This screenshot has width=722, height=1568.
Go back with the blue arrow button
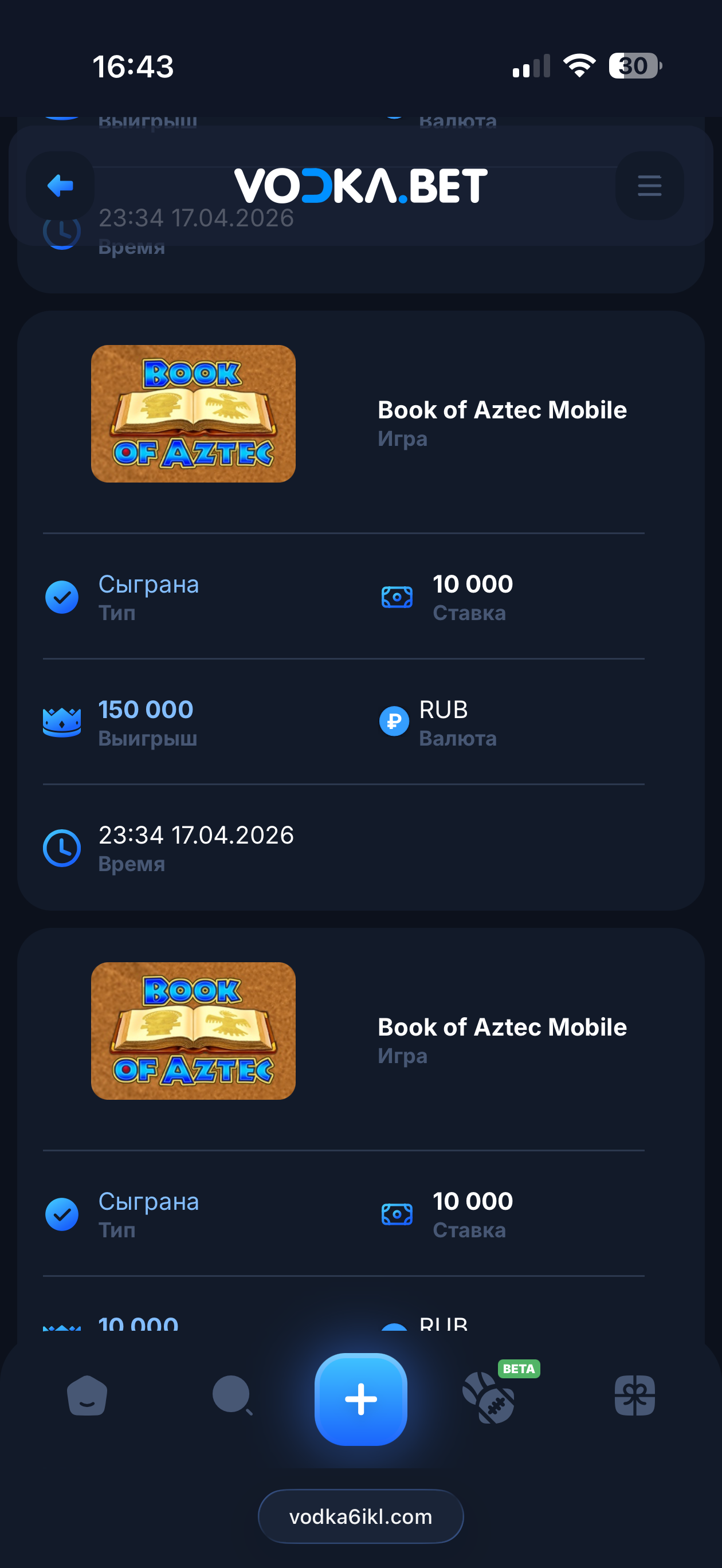coord(60,186)
